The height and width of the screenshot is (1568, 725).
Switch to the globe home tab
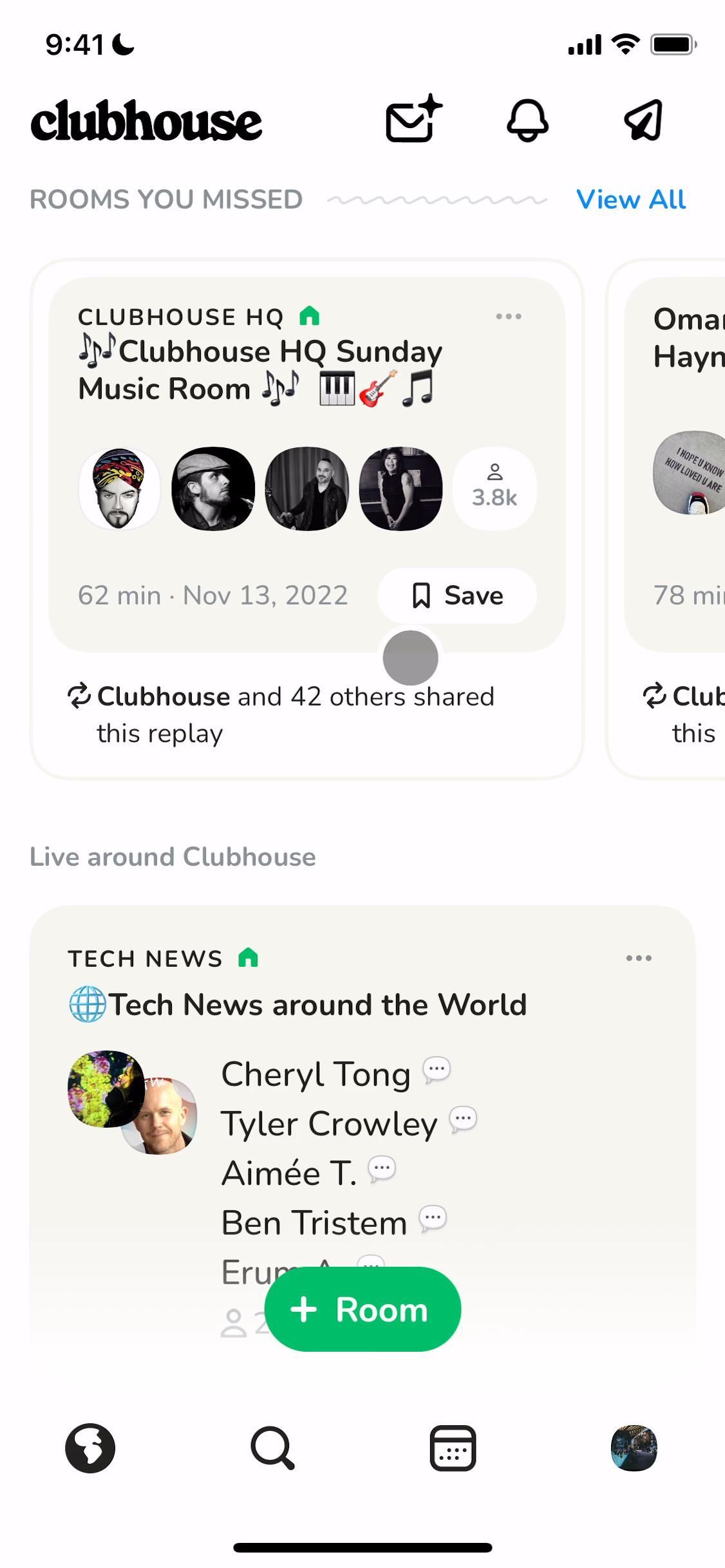pos(90,1448)
